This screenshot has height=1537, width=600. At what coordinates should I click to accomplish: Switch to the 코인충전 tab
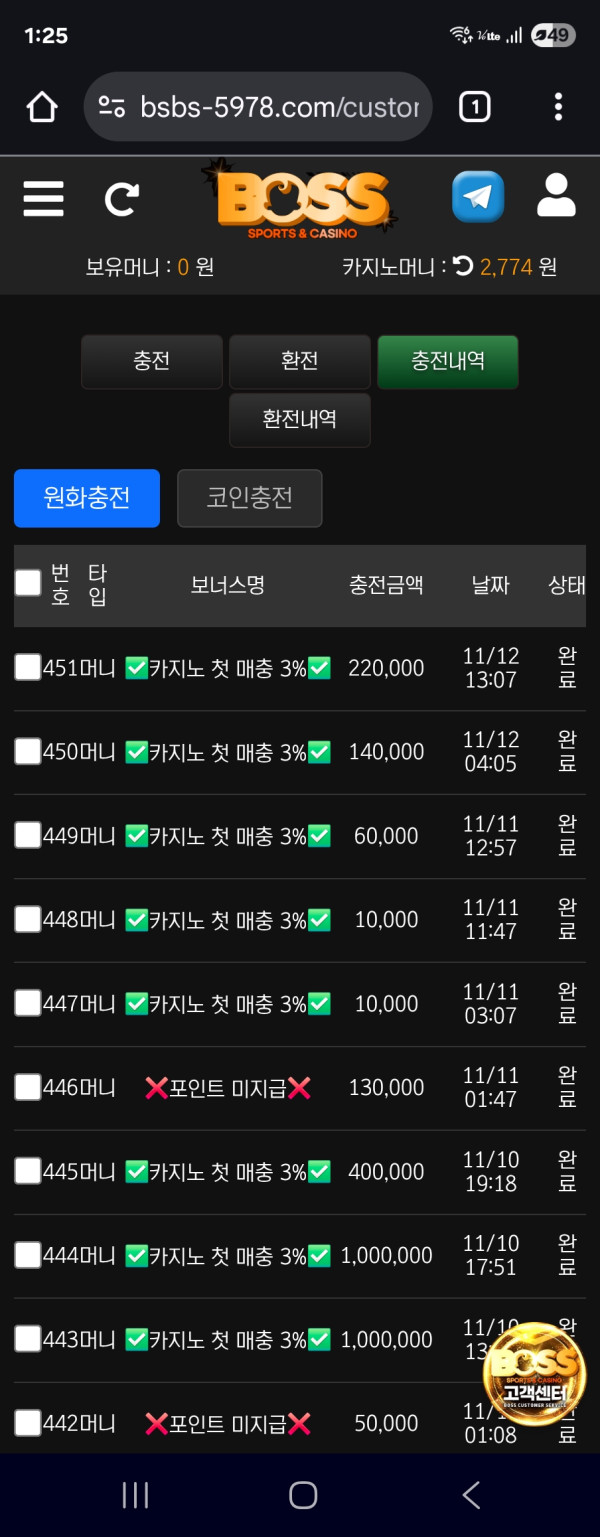pos(249,498)
